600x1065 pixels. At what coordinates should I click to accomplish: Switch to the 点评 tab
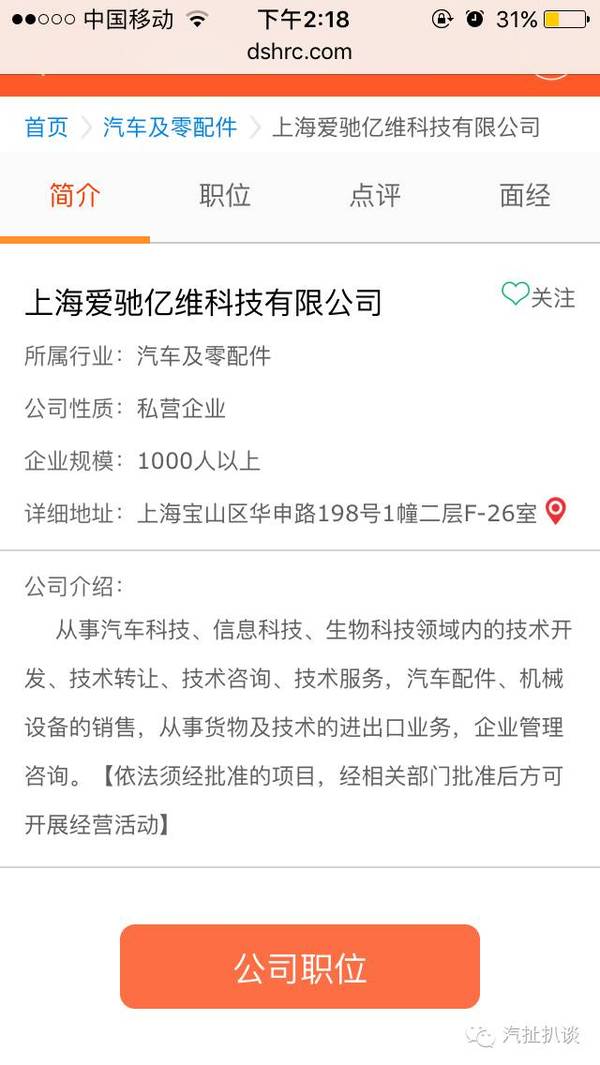pos(375,196)
